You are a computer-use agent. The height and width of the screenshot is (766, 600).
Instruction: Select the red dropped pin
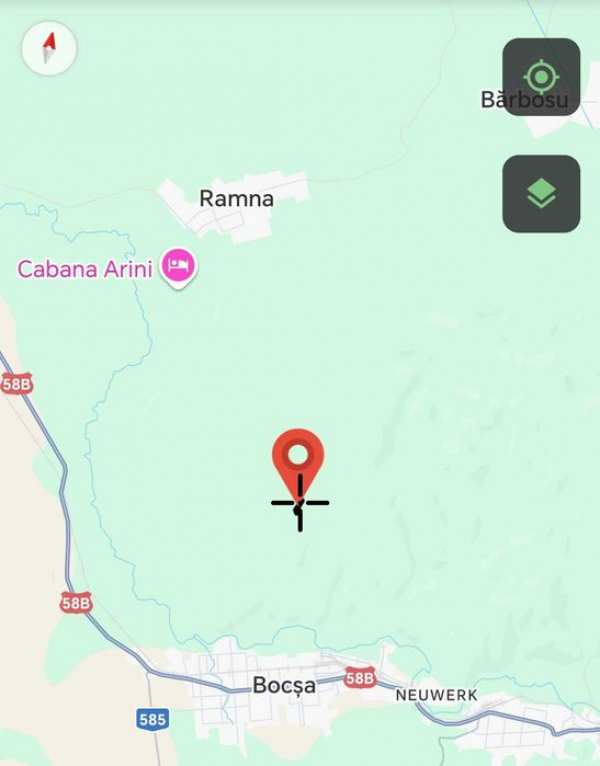pyautogui.click(x=298, y=459)
